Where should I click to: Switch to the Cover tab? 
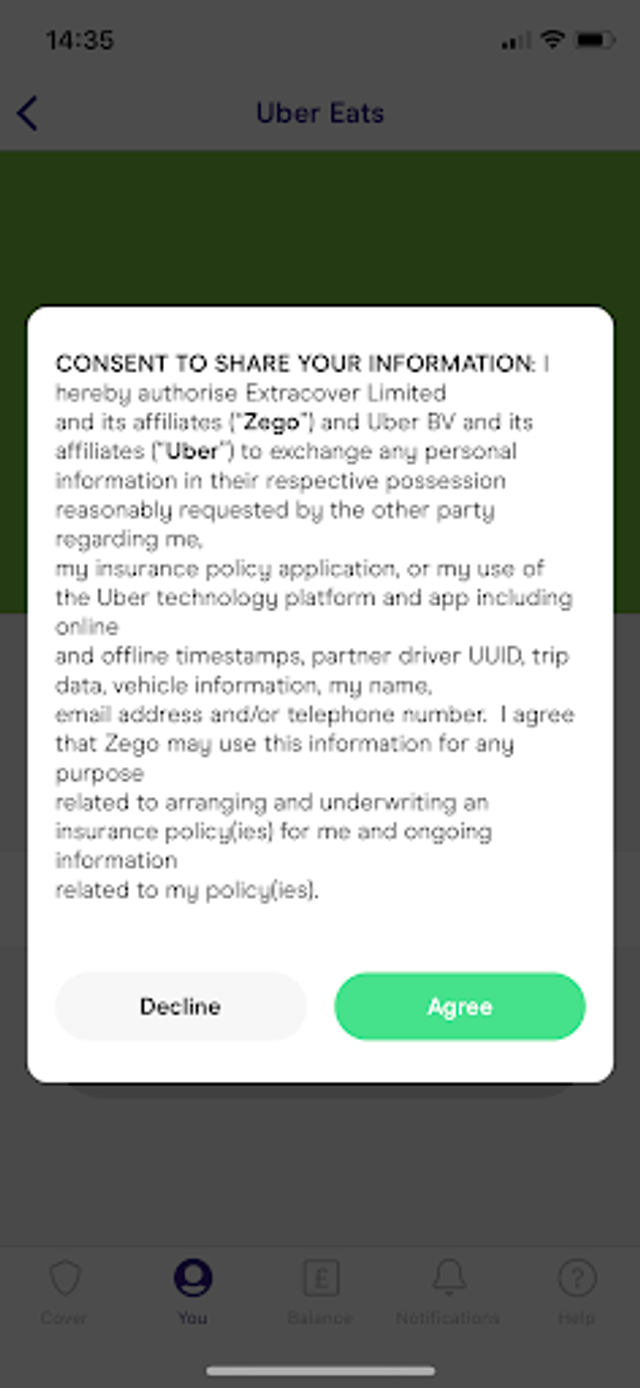64,1291
